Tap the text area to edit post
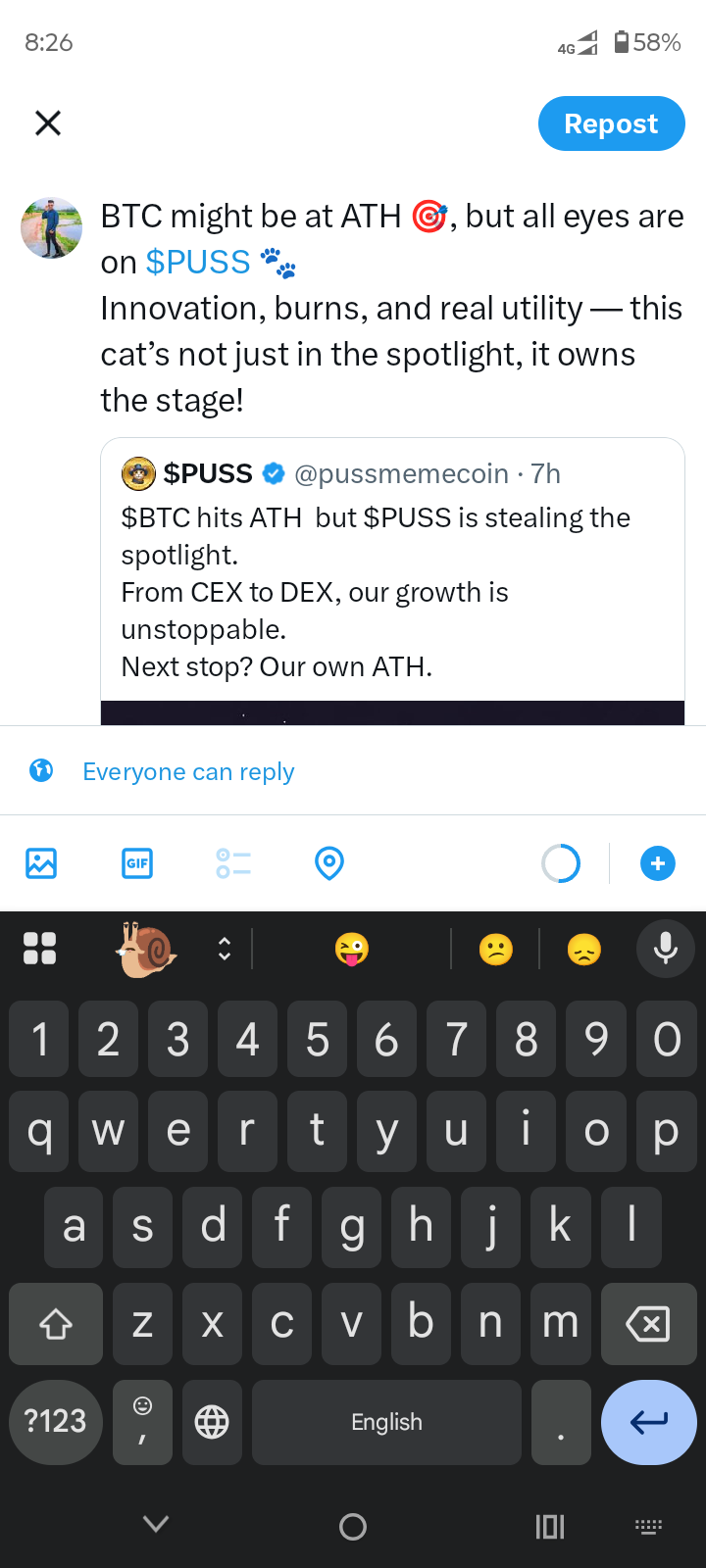Viewport: 706px width, 1568px height. click(x=392, y=353)
